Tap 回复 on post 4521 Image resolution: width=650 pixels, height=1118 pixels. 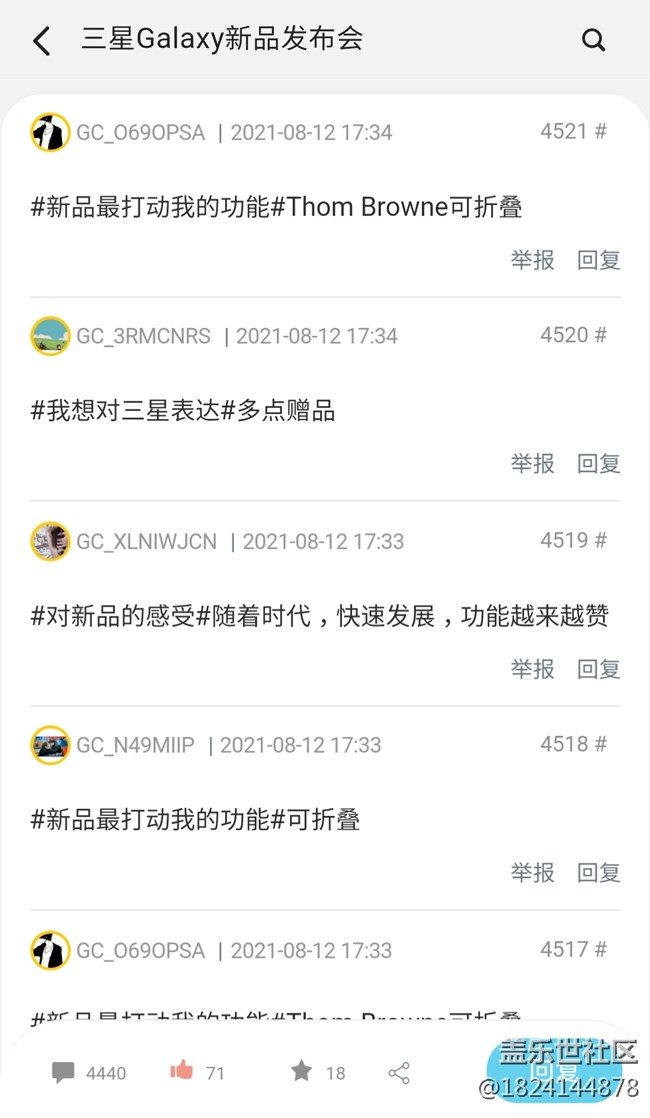tap(599, 260)
